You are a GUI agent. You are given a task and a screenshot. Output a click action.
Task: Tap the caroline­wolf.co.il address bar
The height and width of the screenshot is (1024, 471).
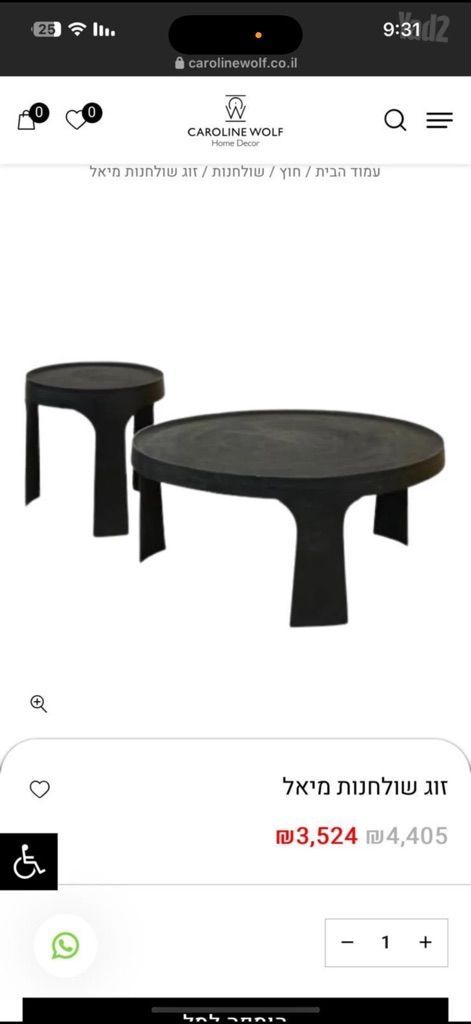pyautogui.click(x=236, y=63)
